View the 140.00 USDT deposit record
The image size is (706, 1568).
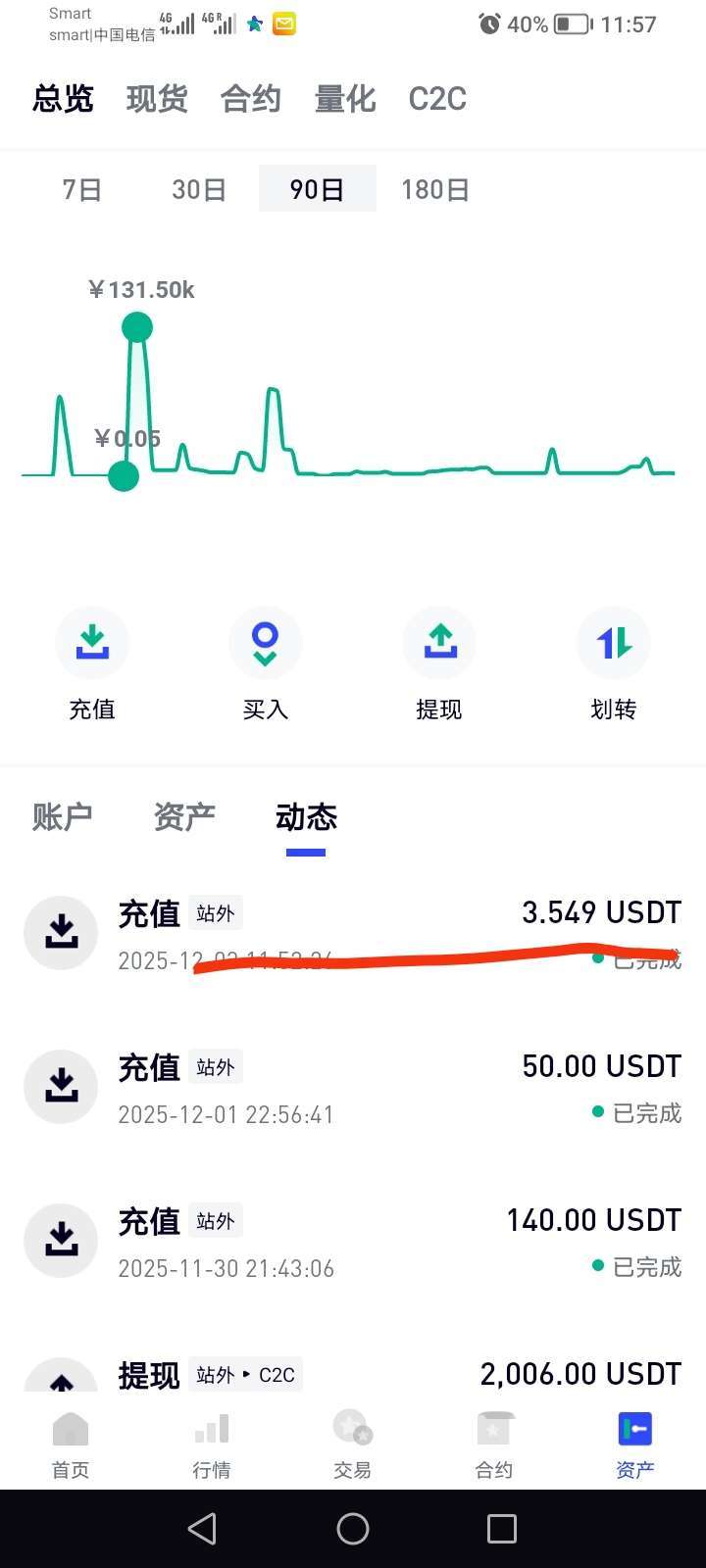tap(353, 1242)
